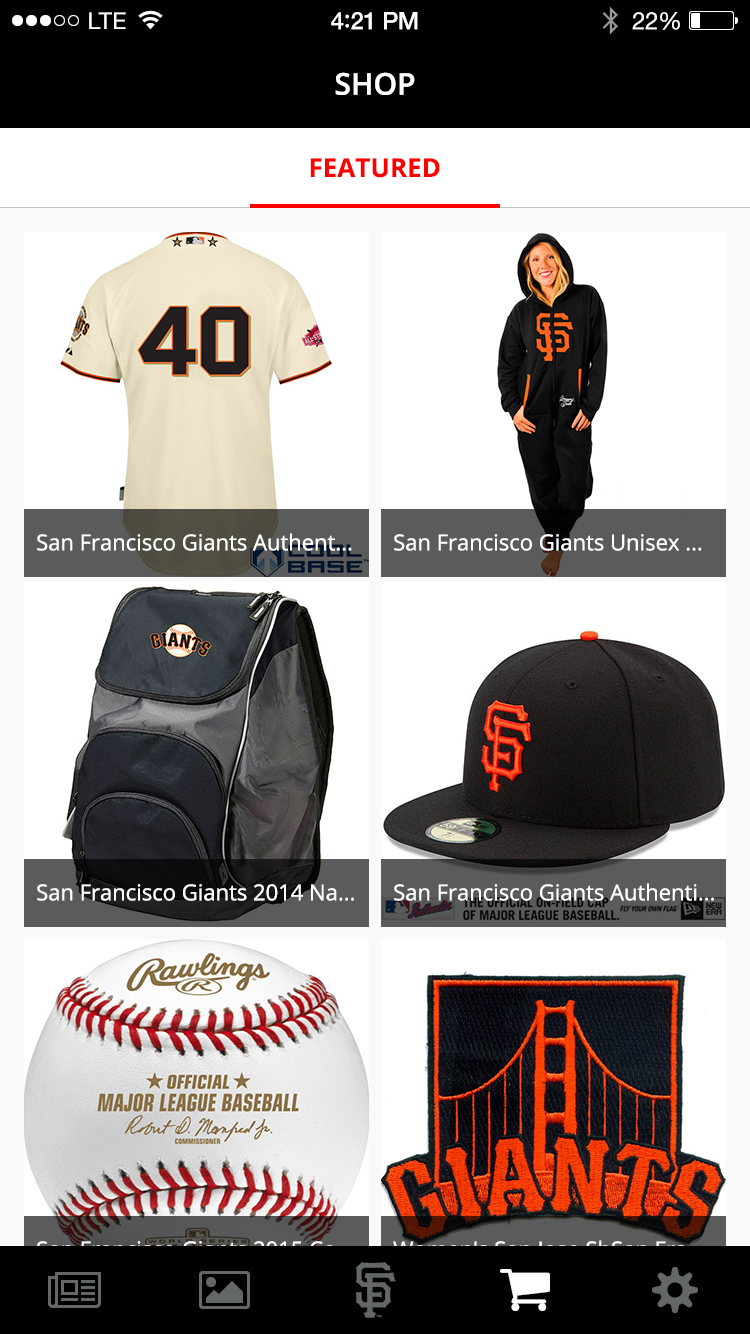The image size is (750, 1334).
Task: Open the settings gear tab
Action: click(675, 1290)
